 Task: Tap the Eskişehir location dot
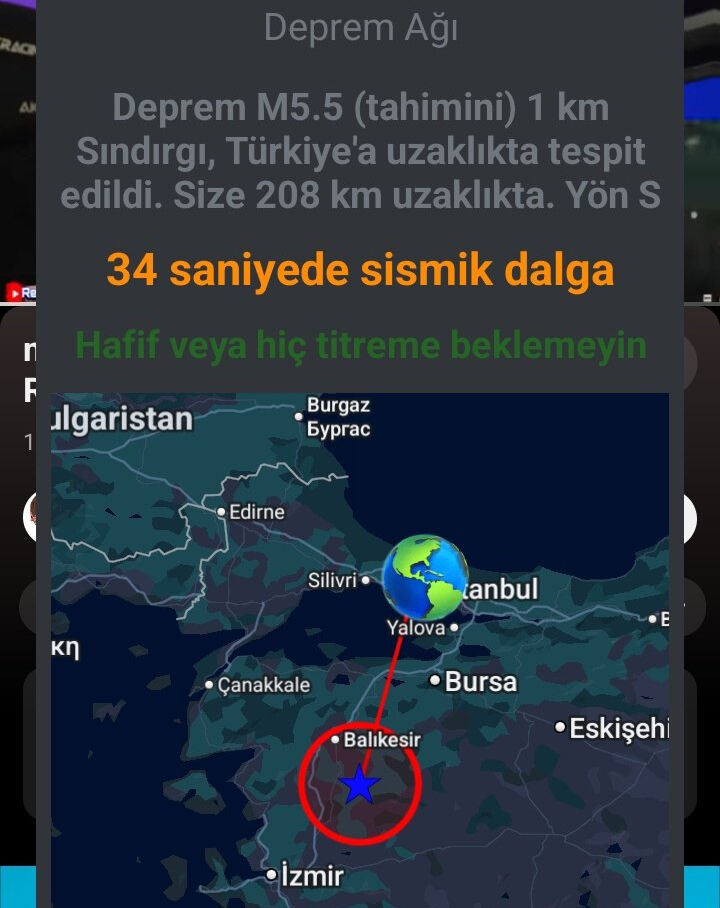[560, 728]
